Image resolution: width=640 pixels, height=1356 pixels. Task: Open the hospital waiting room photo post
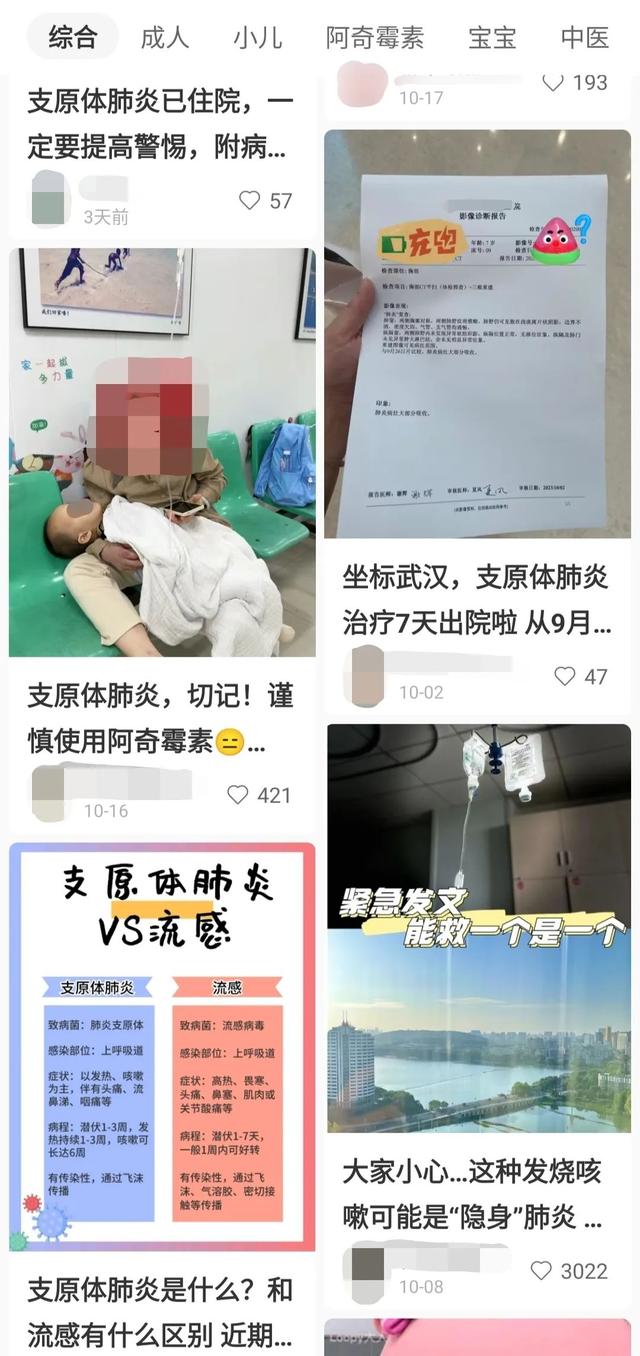tap(162, 452)
